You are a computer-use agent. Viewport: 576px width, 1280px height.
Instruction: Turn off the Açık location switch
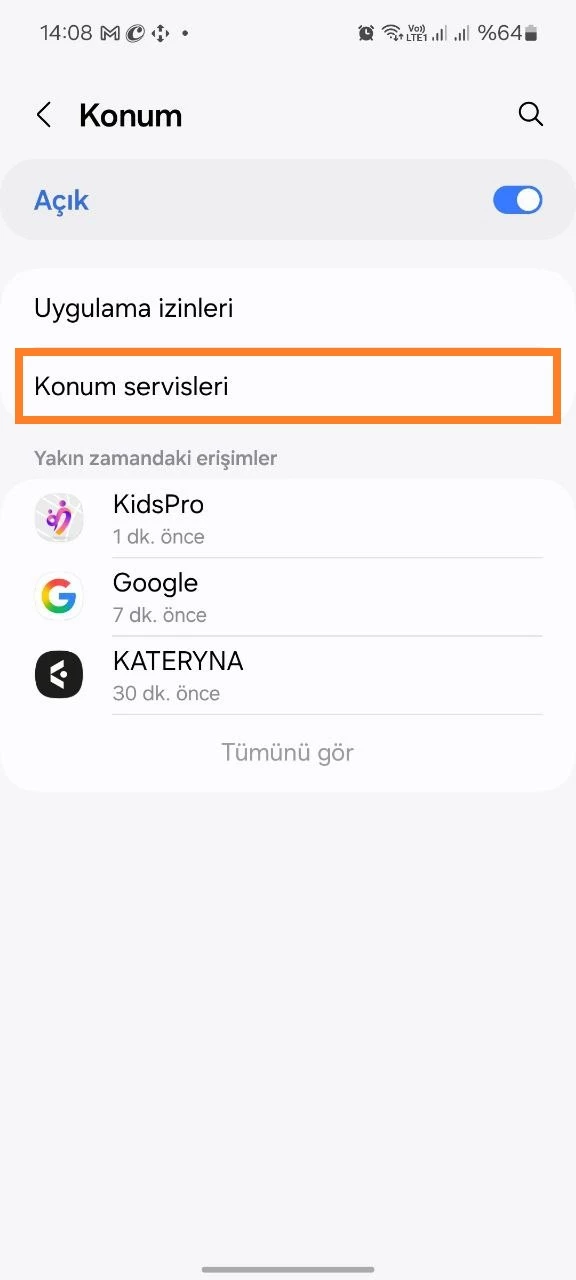(x=517, y=200)
